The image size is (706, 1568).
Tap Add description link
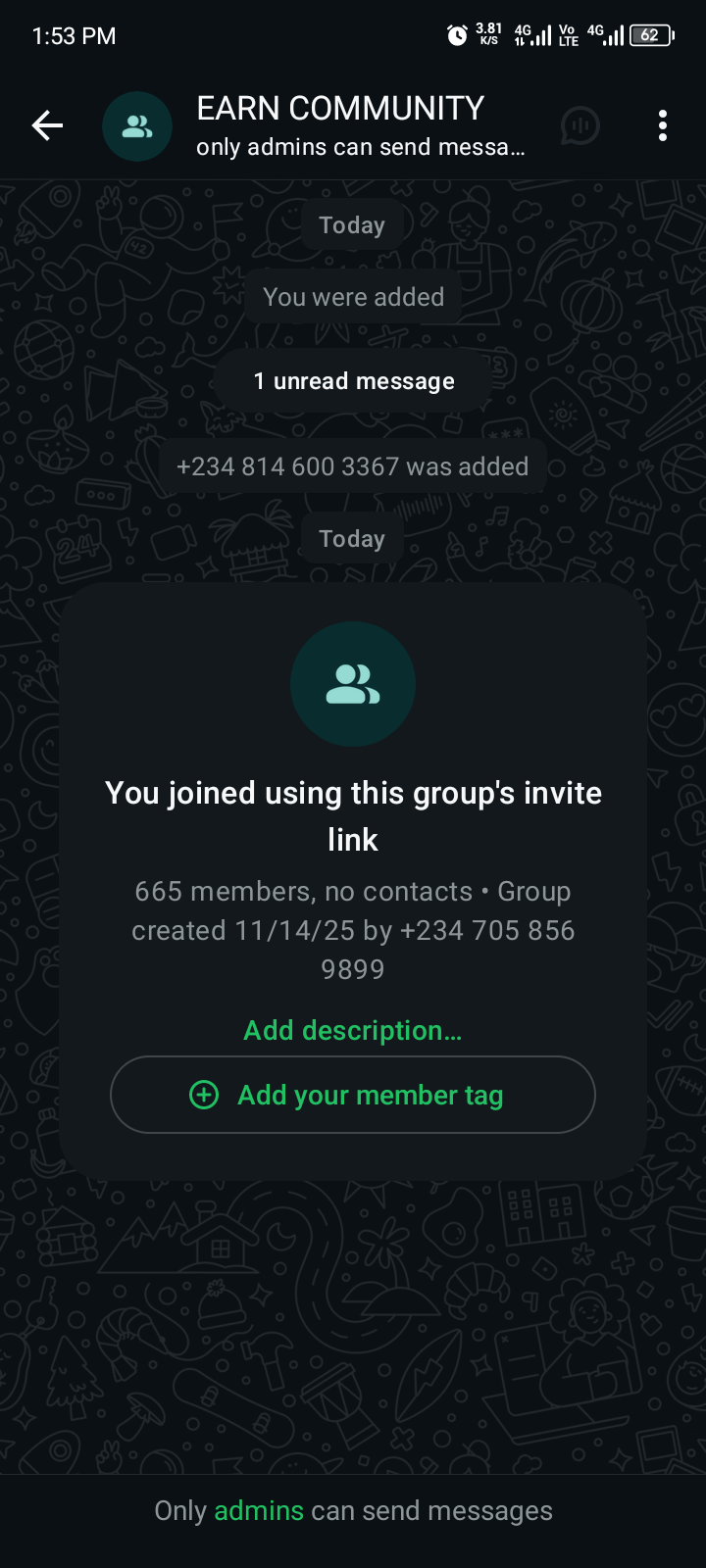click(352, 1030)
